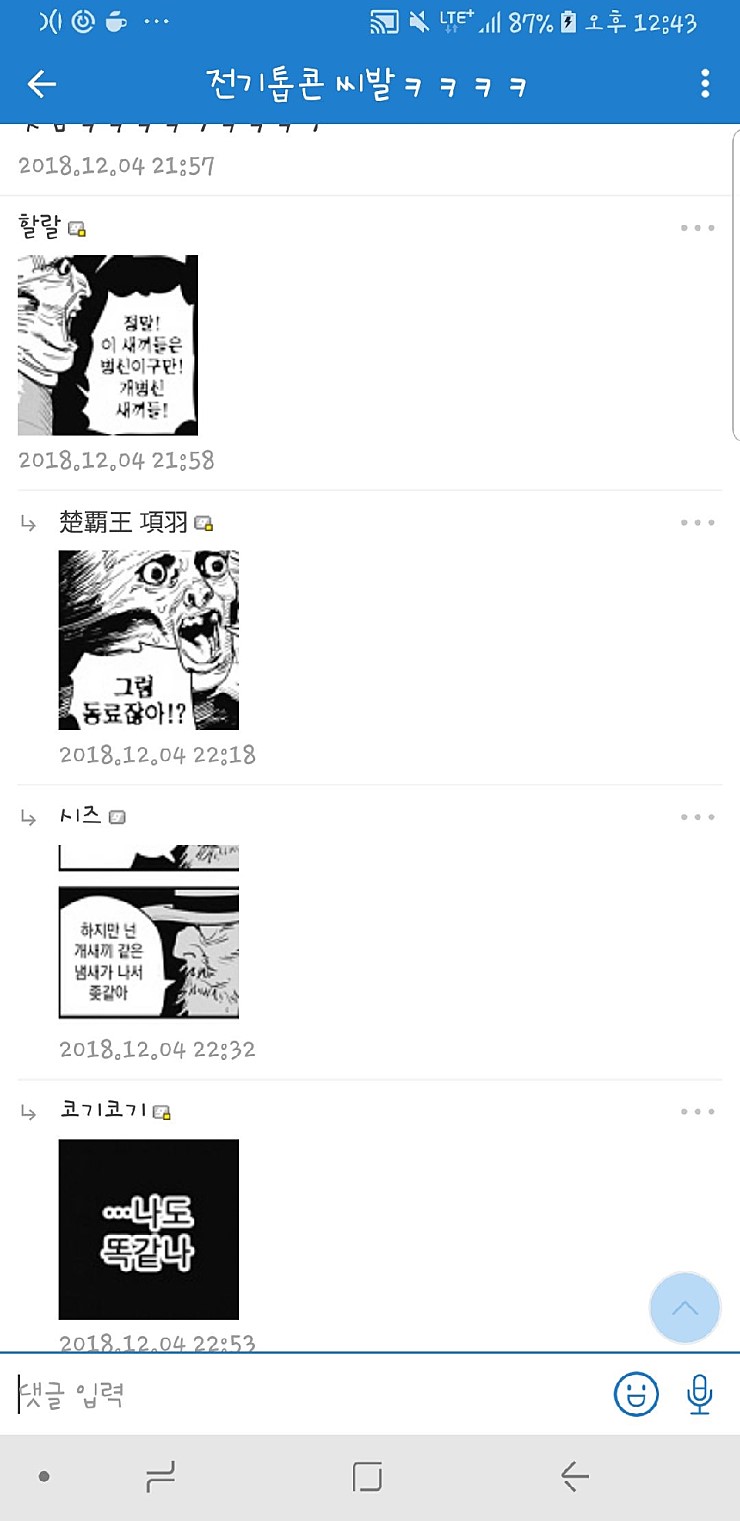
Task: View 코기코기's black sticker image
Action: tap(149, 1229)
